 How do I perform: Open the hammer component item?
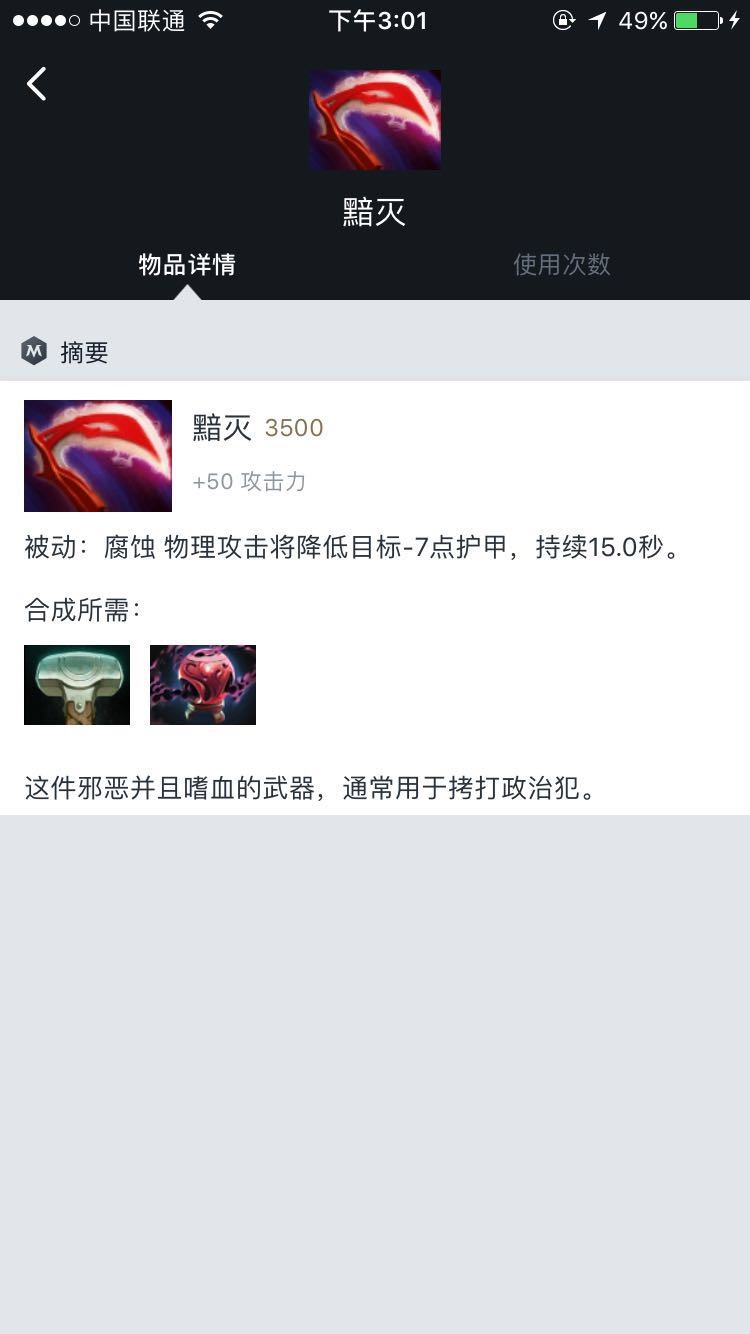[x=77, y=685]
